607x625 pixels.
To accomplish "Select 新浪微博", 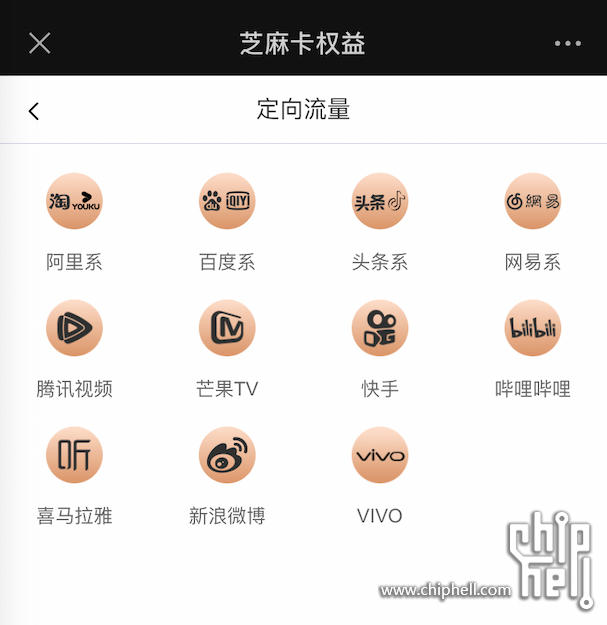I will click(227, 456).
